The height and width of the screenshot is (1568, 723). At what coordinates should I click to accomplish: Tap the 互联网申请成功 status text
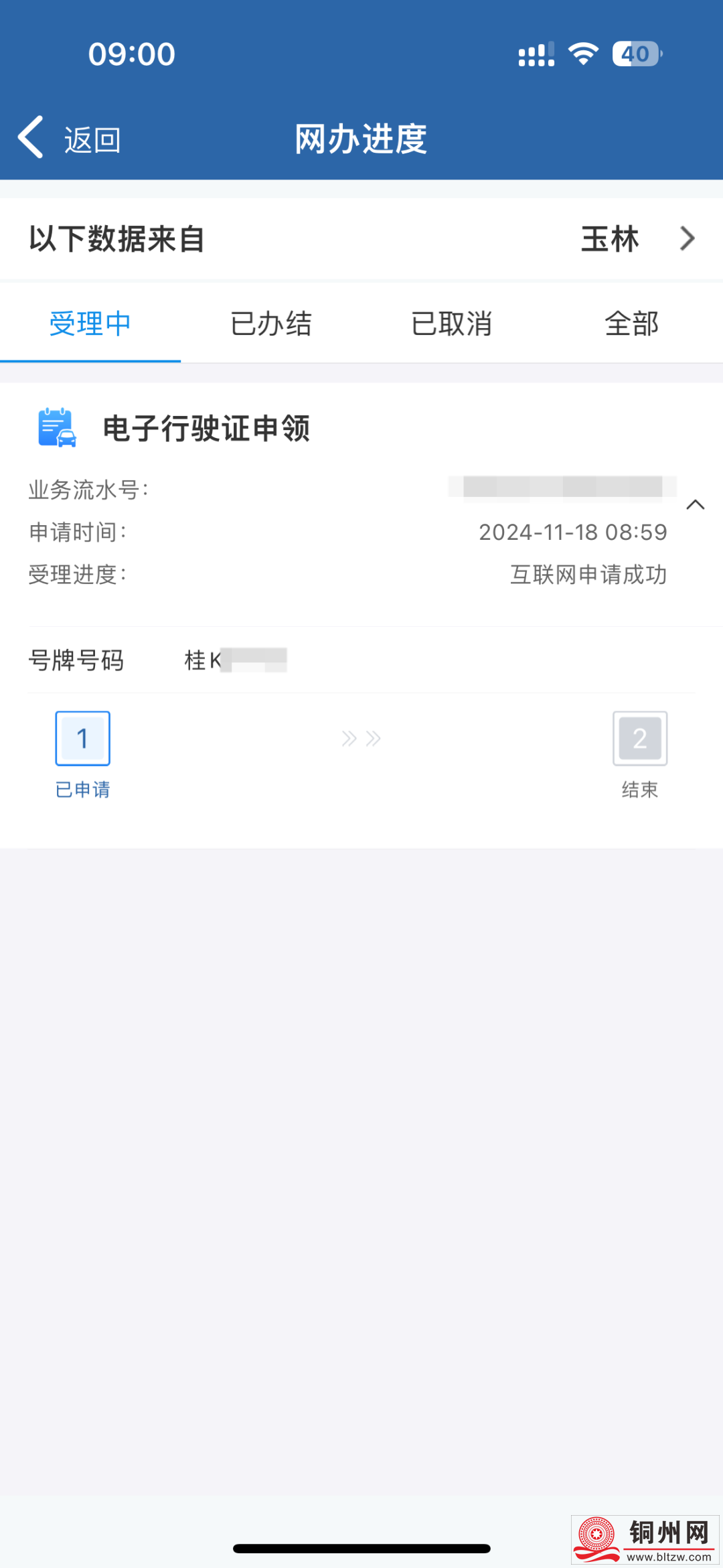tap(588, 575)
